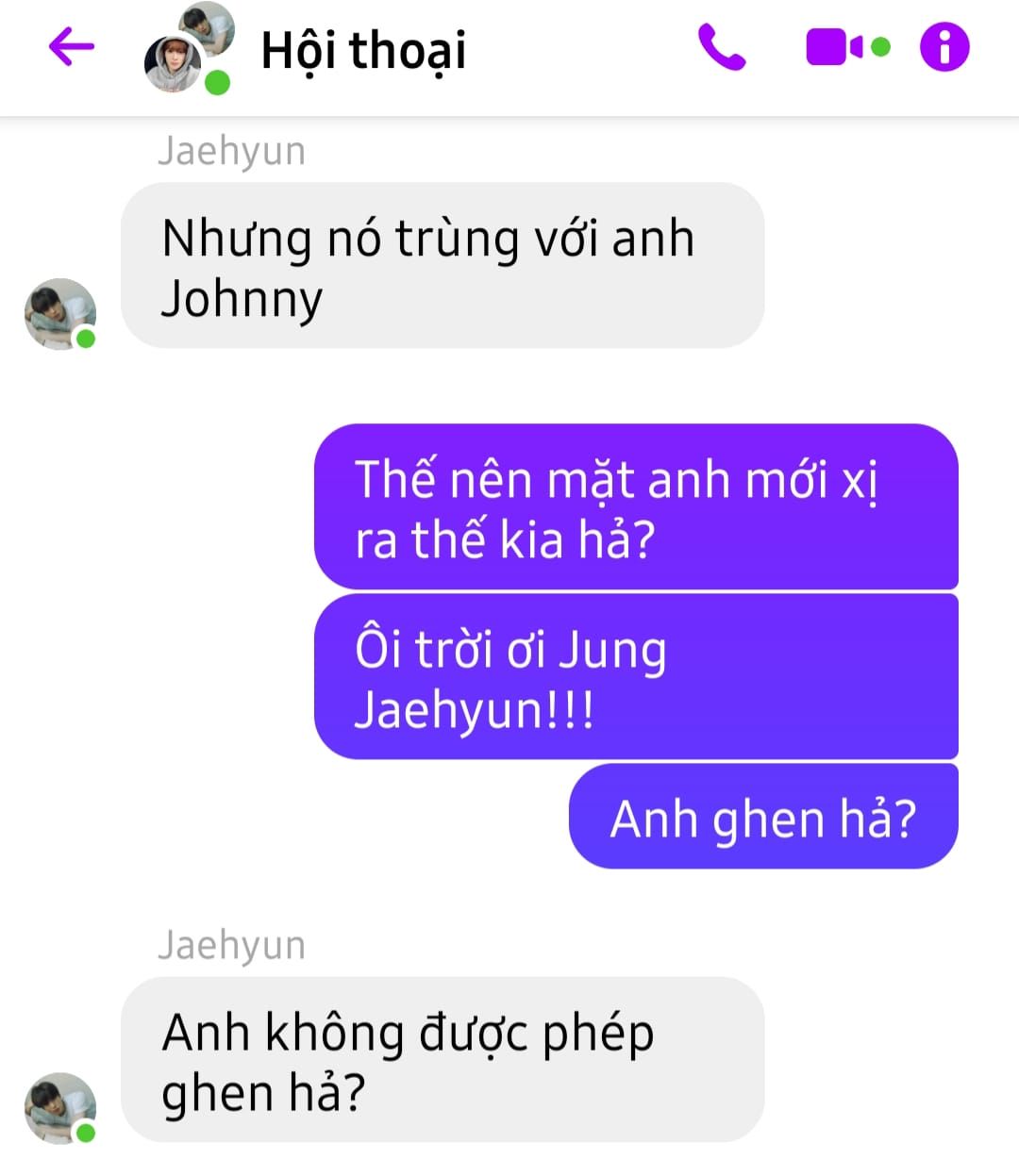Tap Jaehyun's avatar beside 'Anh không được phép ghen hả?'
Image resolution: width=1019 pixels, height=1176 pixels.
pos(59,1108)
